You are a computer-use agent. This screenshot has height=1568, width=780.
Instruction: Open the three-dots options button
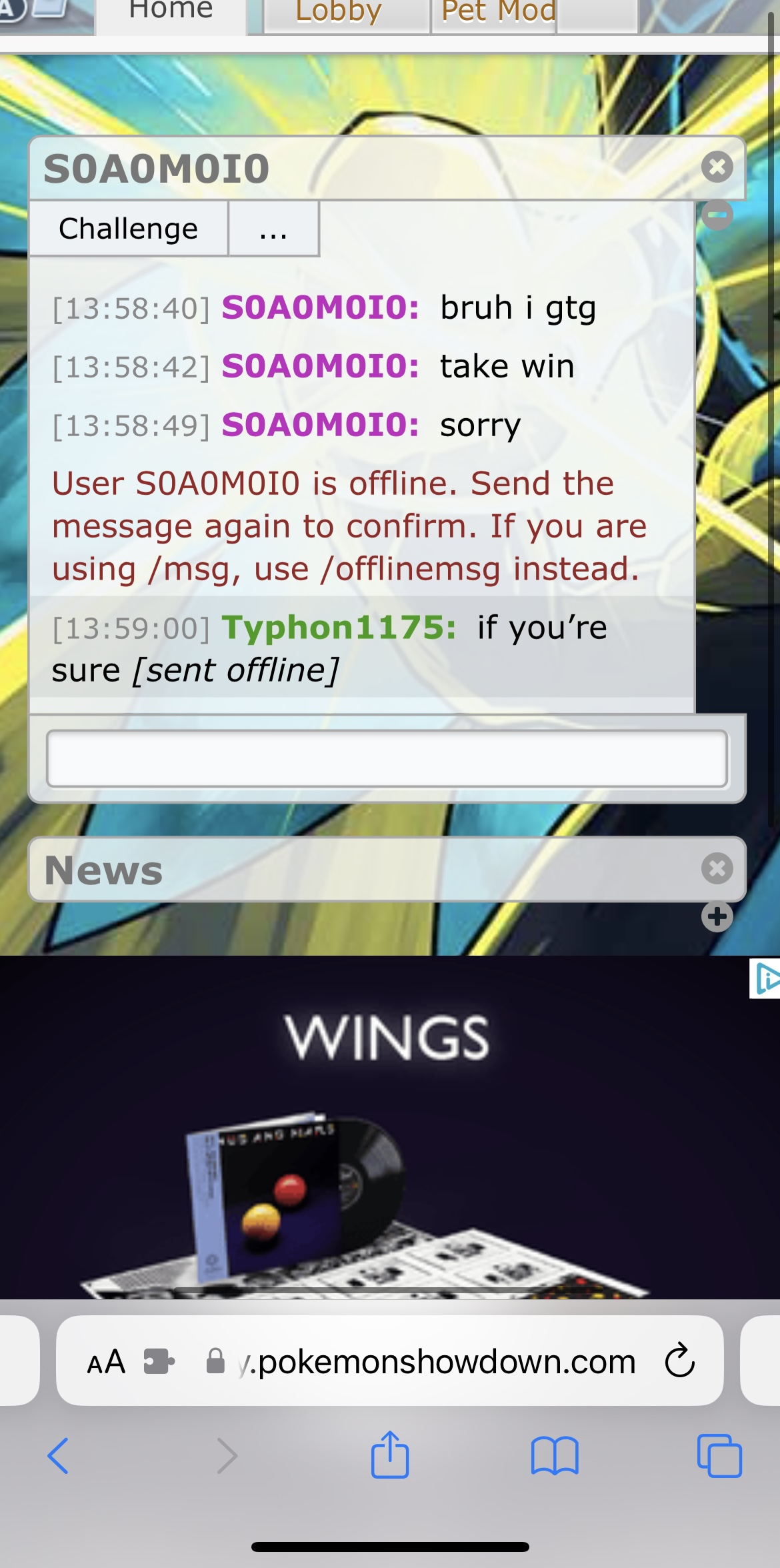click(x=273, y=229)
